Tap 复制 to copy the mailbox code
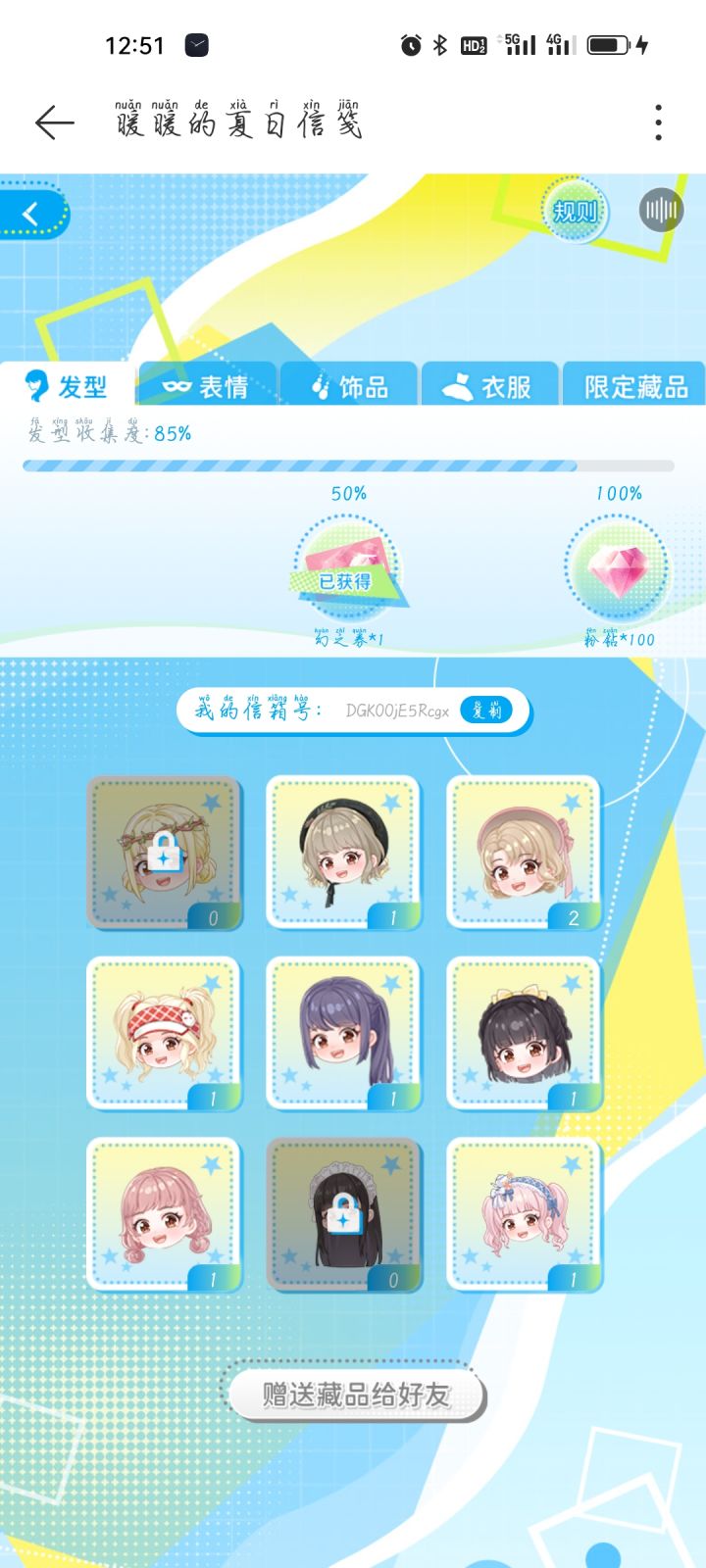 483,710
